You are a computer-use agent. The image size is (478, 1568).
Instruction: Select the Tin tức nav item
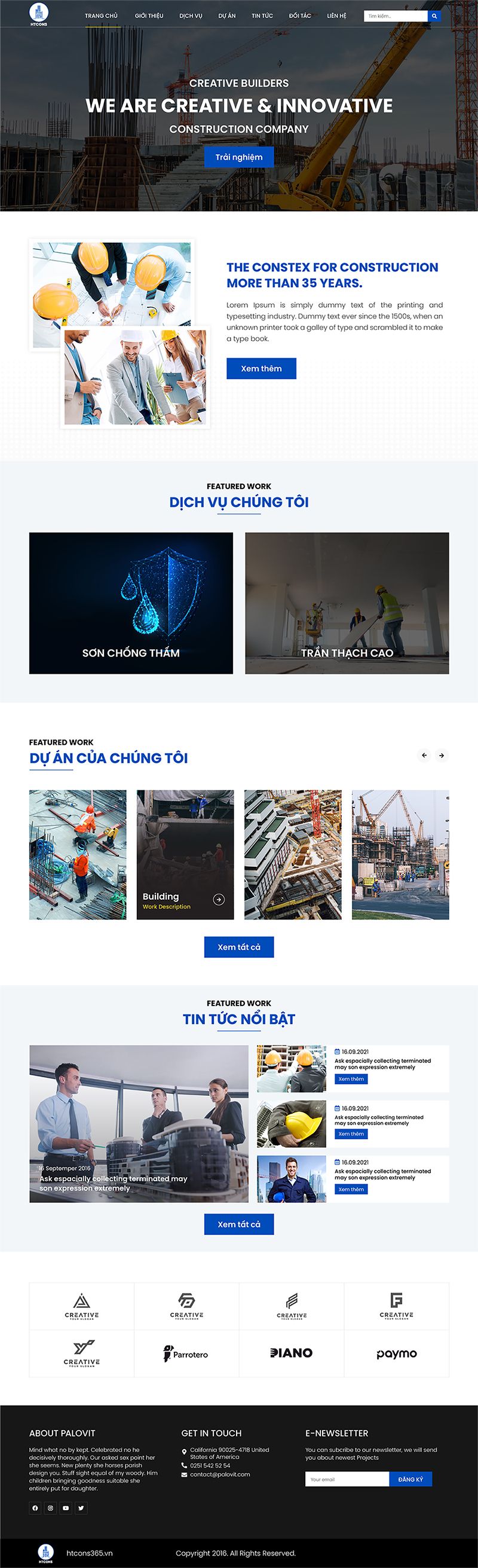coord(262,16)
